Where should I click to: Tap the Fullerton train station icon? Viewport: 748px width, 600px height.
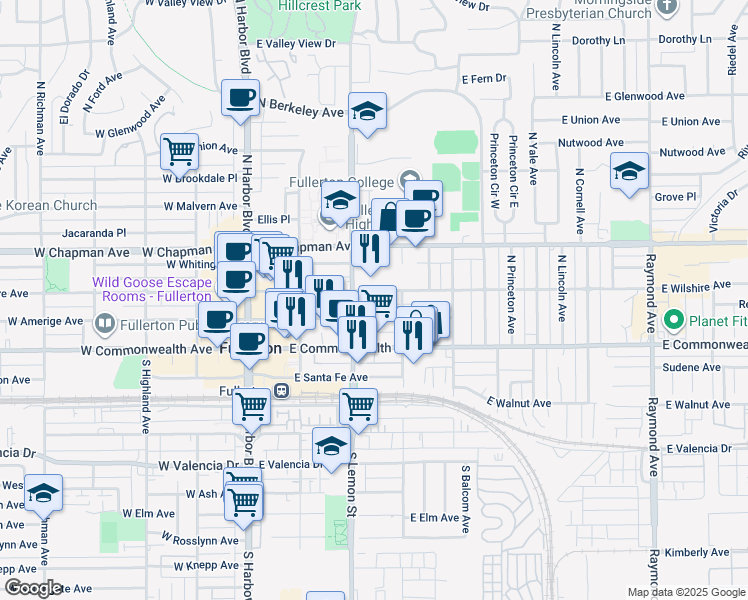click(282, 391)
